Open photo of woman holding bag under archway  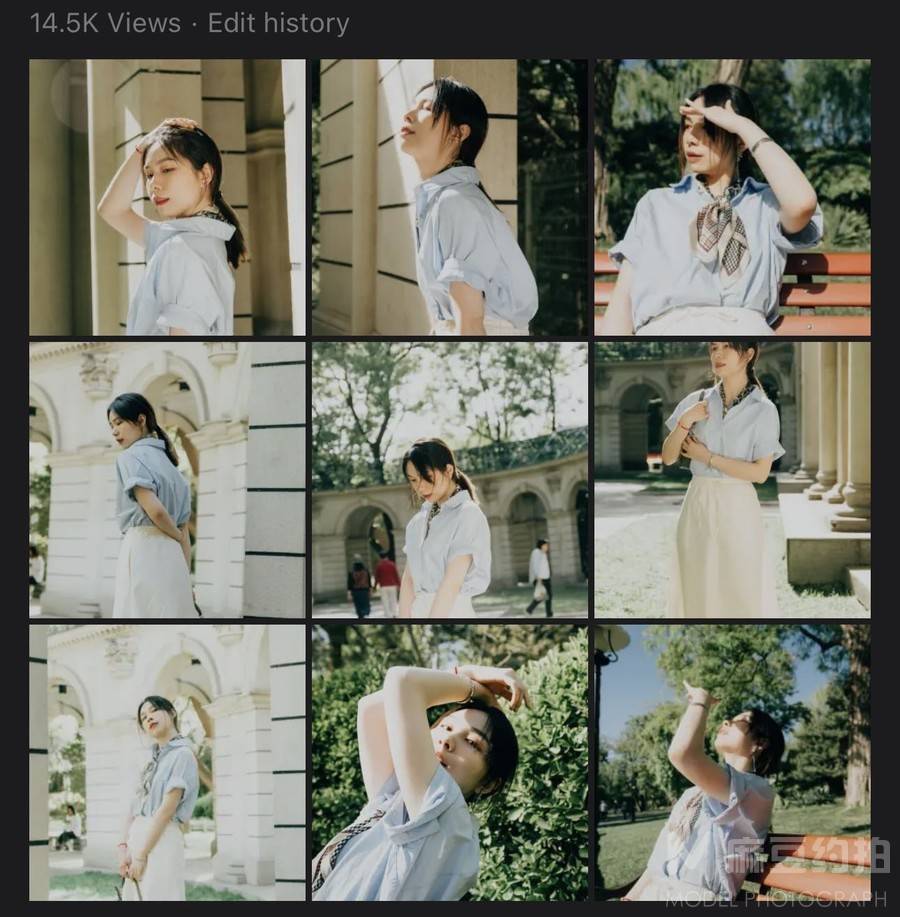[167, 762]
